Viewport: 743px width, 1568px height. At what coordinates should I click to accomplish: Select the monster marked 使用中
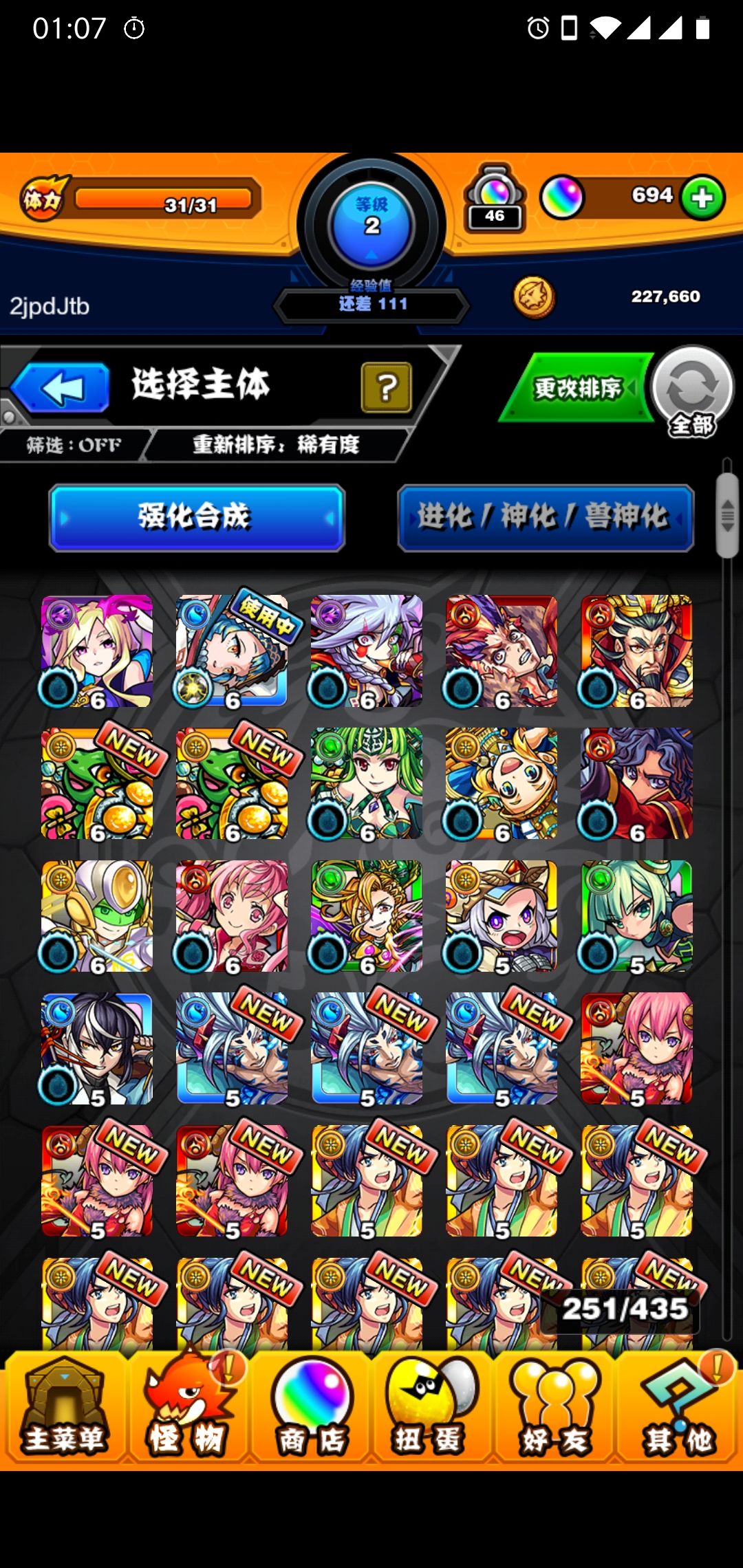point(232,651)
